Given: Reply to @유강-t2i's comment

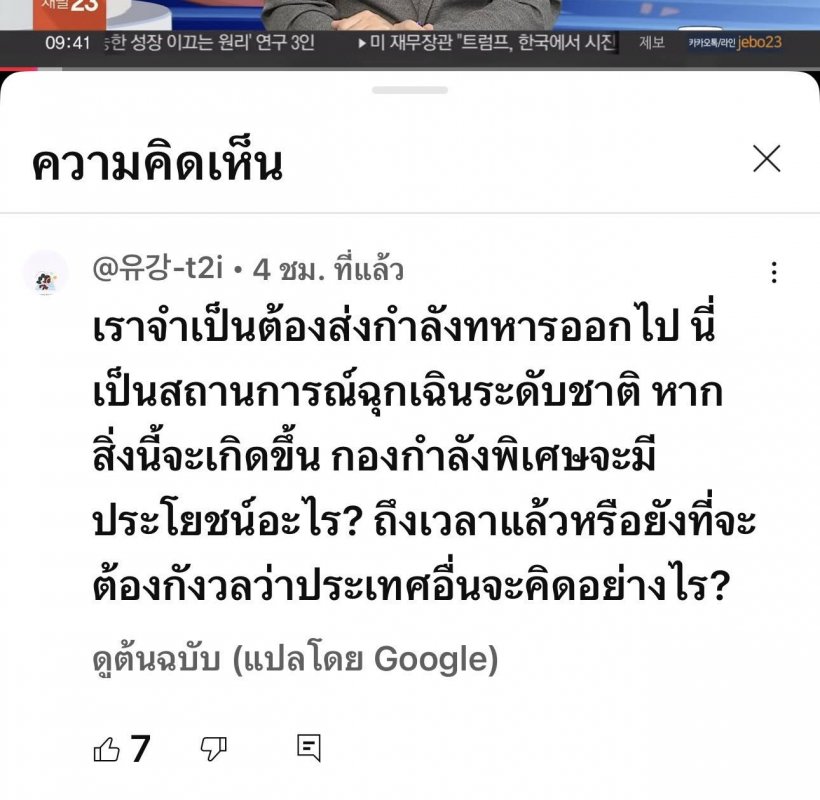Looking at the screenshot, I should 309,748.
